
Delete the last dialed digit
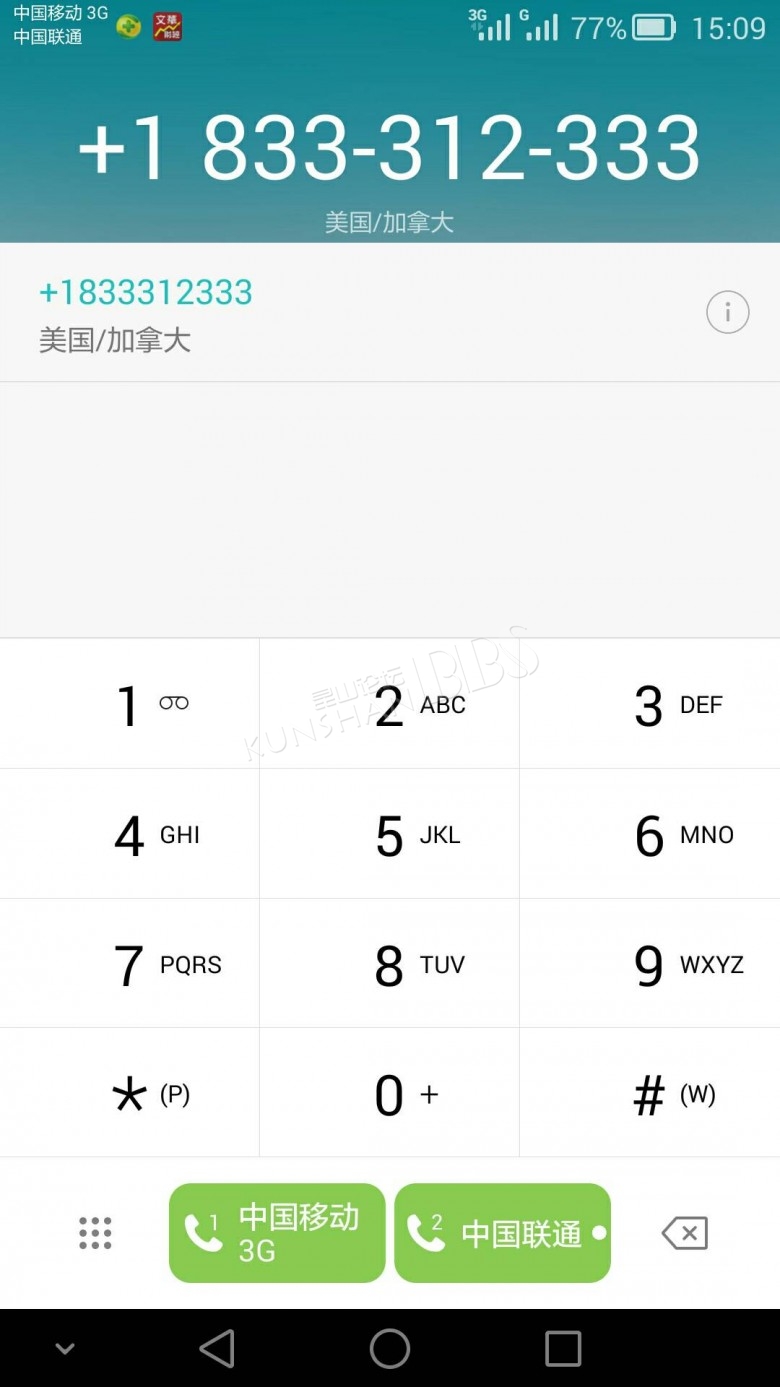coord(685,1233)
